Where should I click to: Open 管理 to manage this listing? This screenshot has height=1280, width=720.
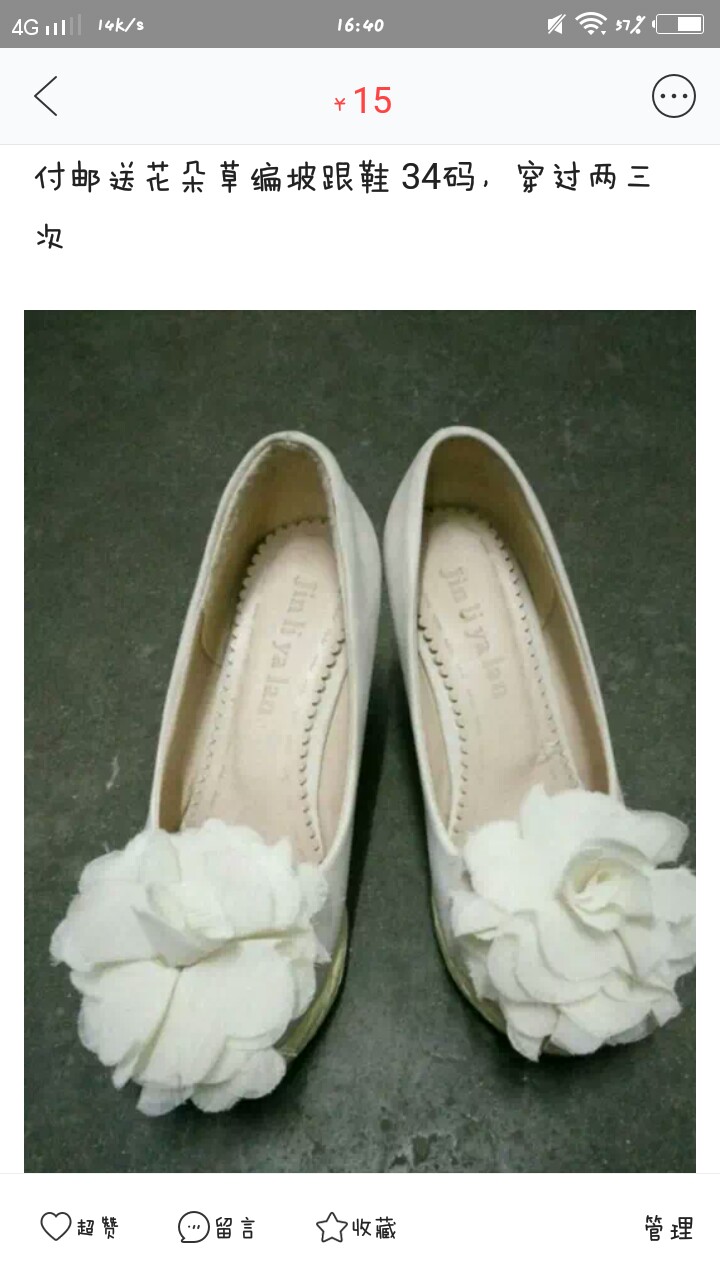pyautogui.click(x=669, y=1227)
